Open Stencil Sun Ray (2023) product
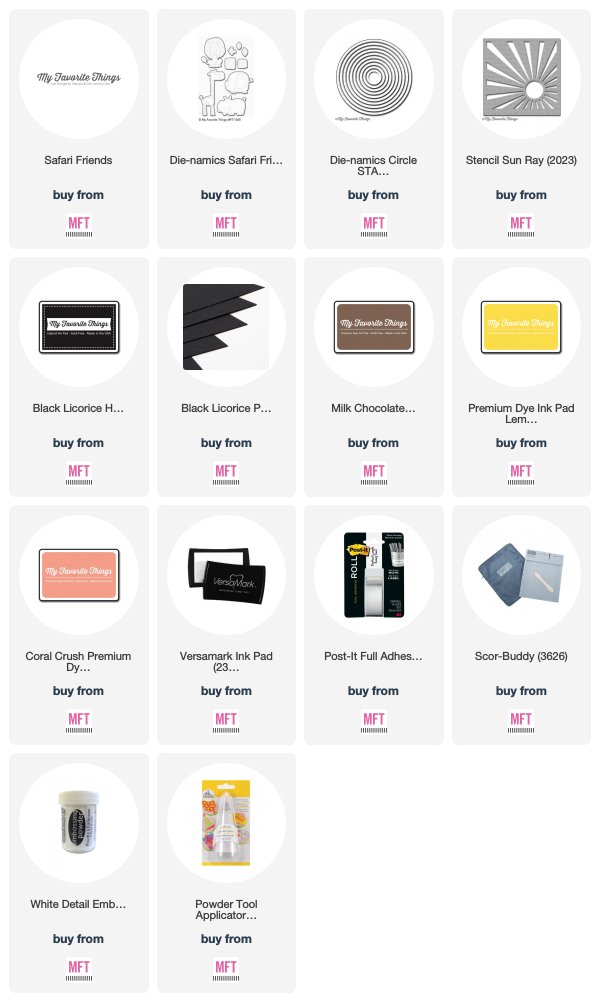600x1002 pixels. pos(521,160)
